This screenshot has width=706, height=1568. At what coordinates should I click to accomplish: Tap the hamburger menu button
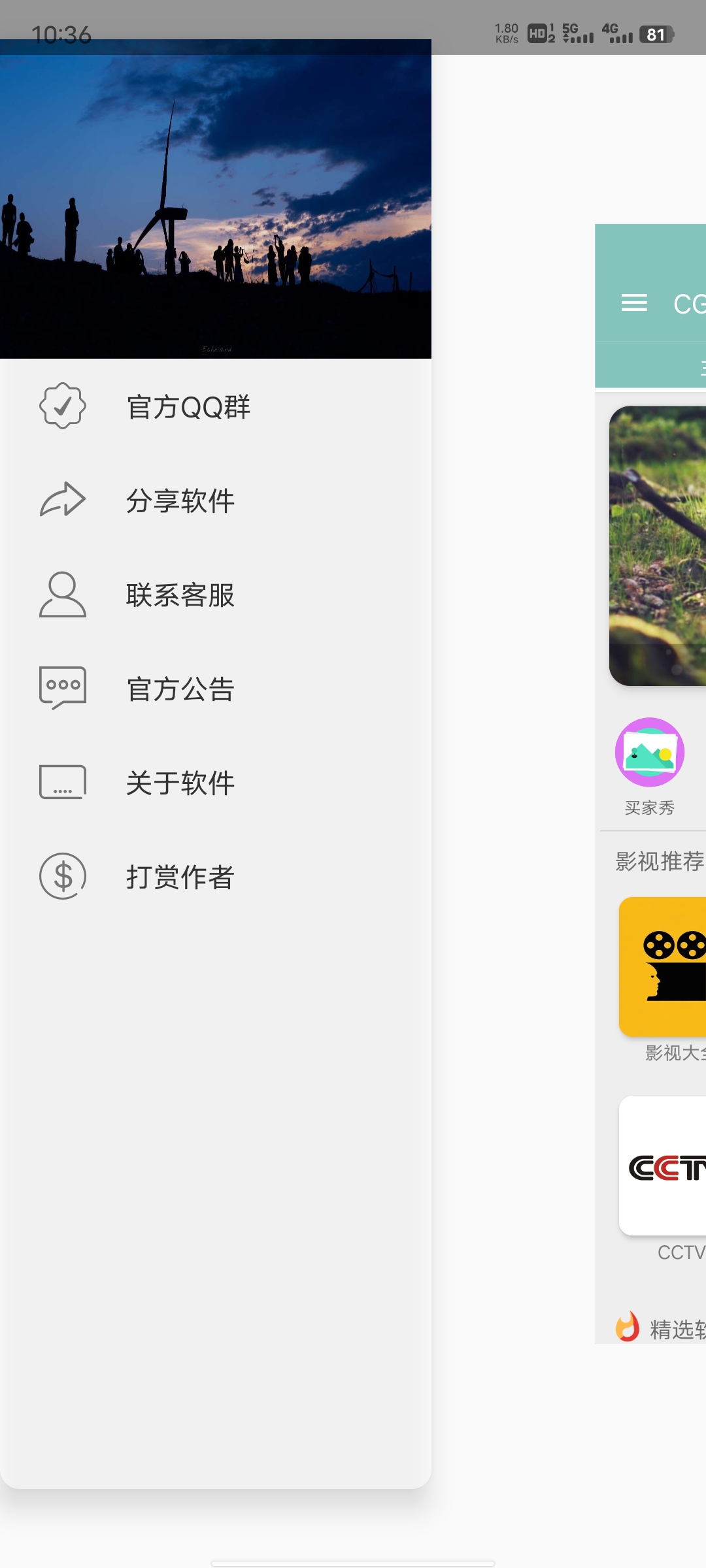click(633, 303)
